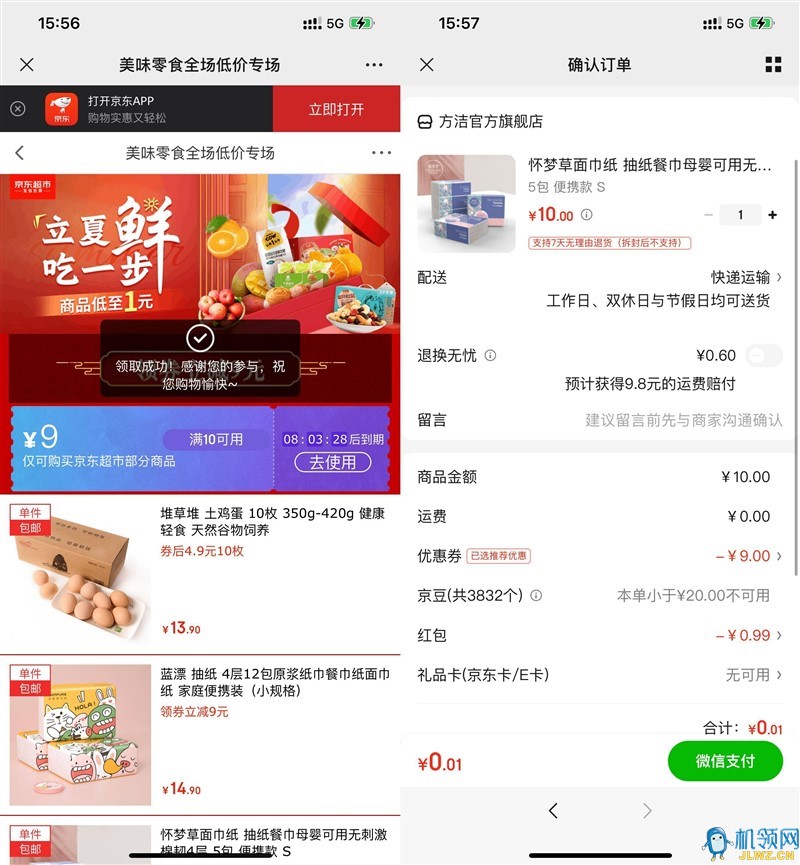Decrease quantity with the minus button

pyautogui.click(x=709, y=215)
